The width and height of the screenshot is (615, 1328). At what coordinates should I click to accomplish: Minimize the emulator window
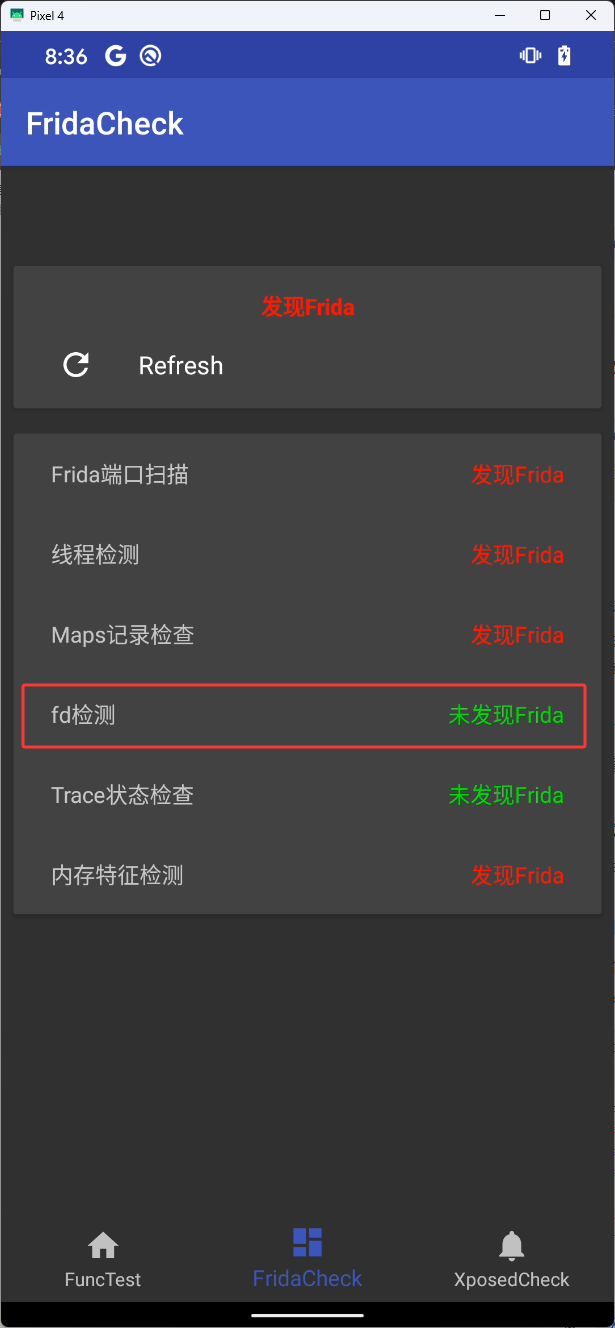pos(499,15)
